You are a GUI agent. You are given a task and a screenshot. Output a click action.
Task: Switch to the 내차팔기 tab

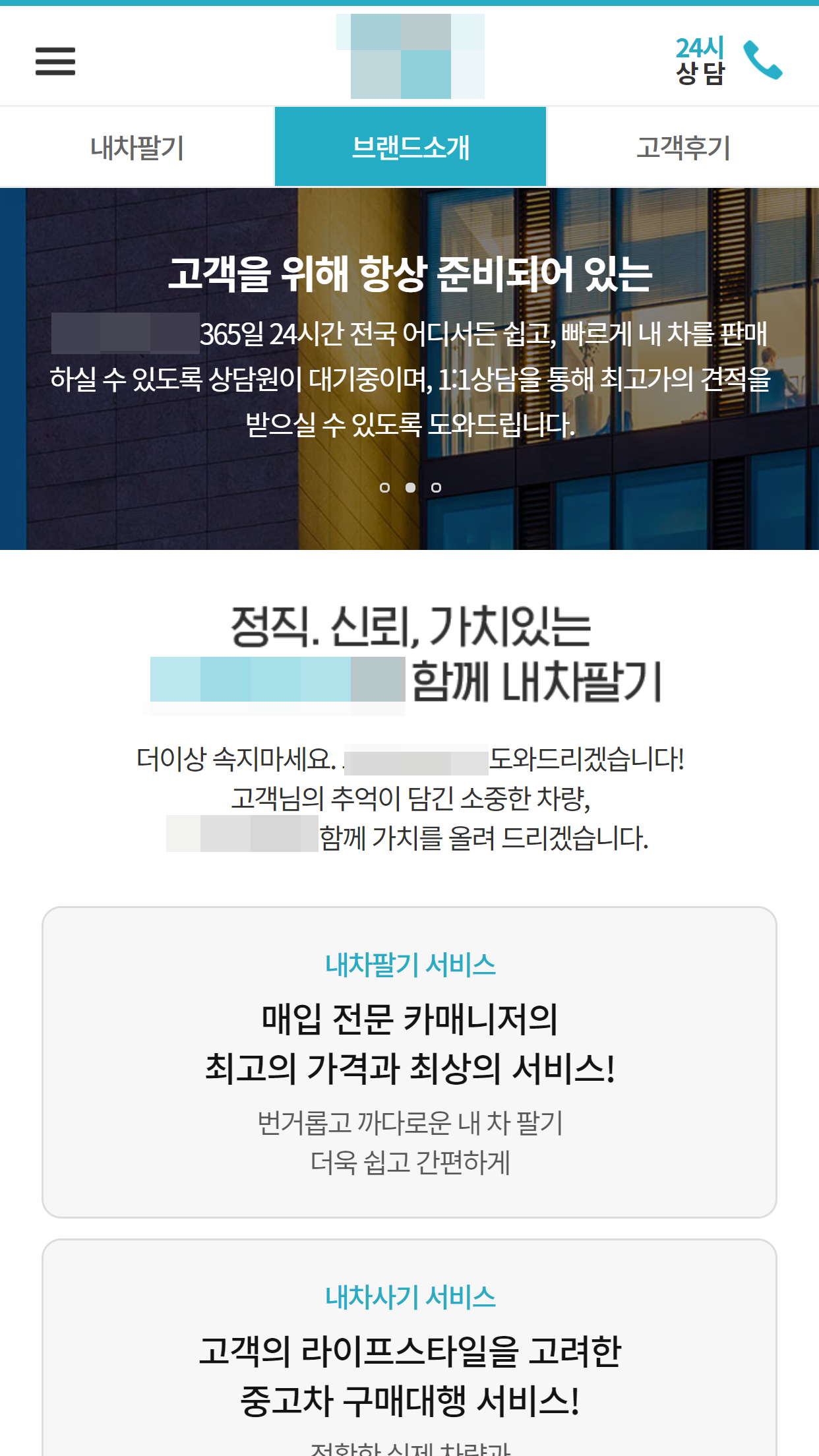(x=137, y=147)
